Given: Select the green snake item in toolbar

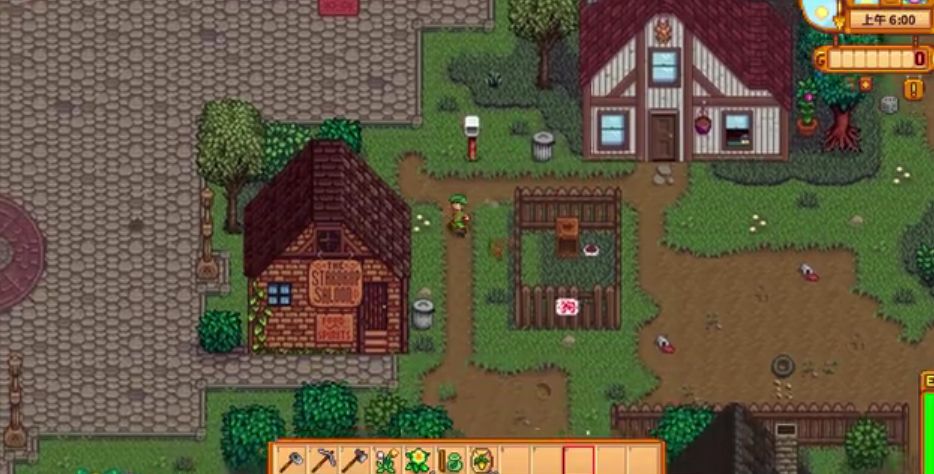Looking at the screenshot, I should coord(450,461).
